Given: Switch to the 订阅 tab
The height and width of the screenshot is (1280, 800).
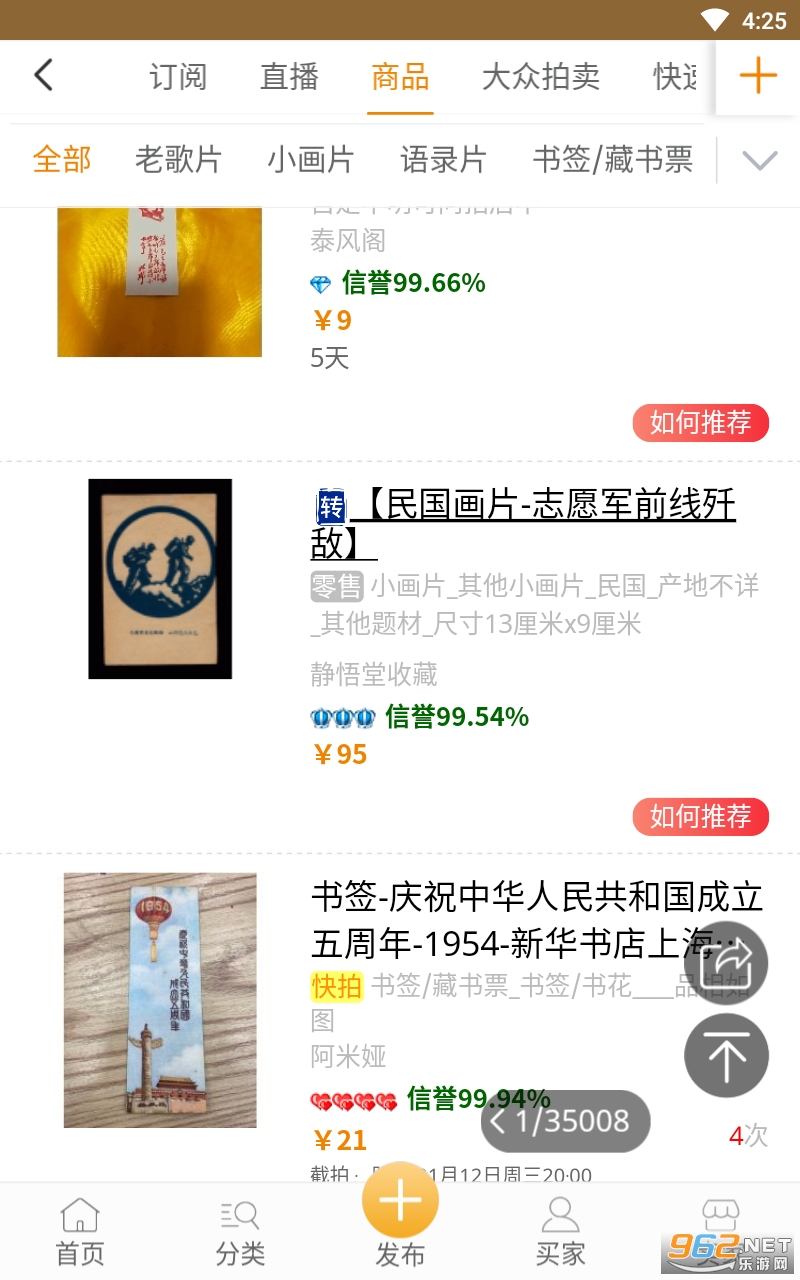Looking at the screenshot, I should click(x=178, y=77).
